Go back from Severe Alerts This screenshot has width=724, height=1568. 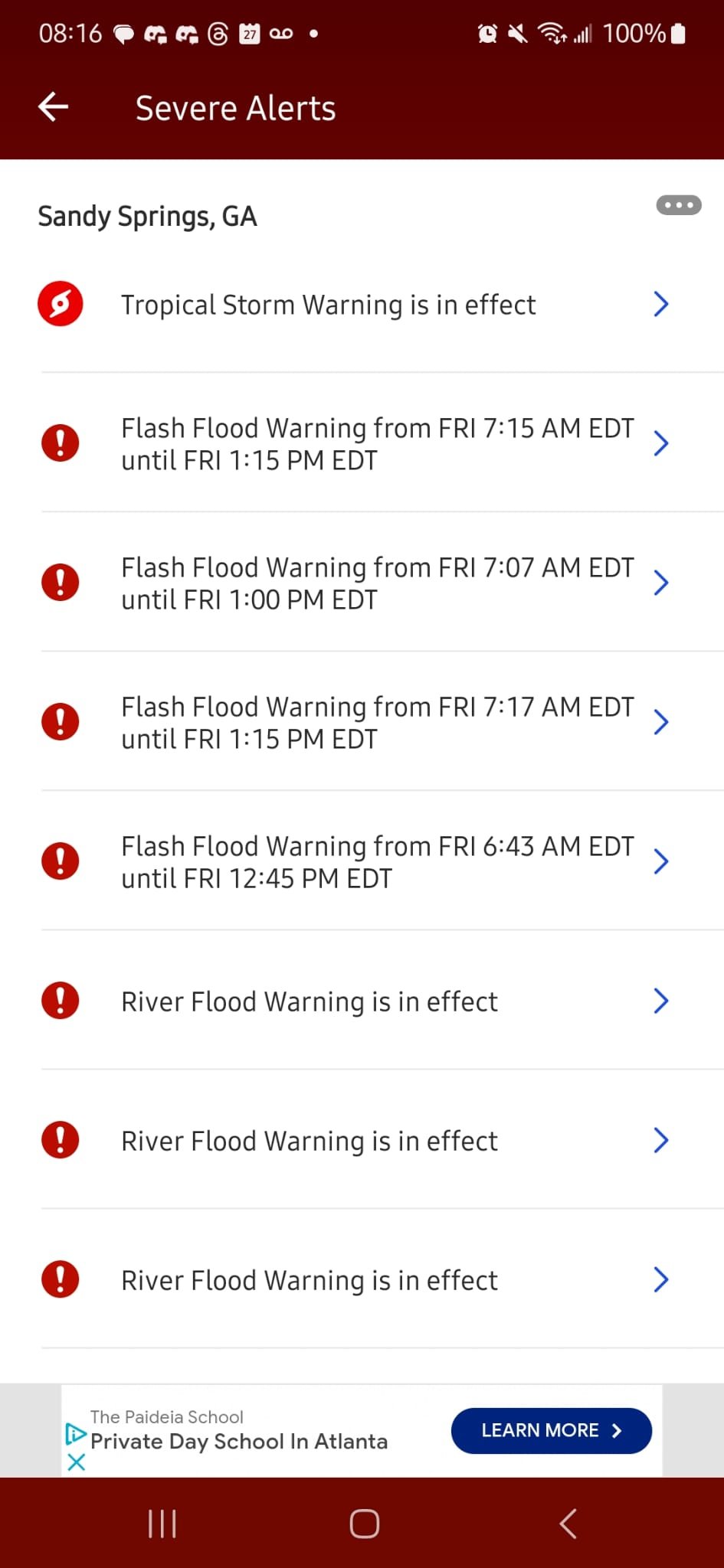pos(54,107)
